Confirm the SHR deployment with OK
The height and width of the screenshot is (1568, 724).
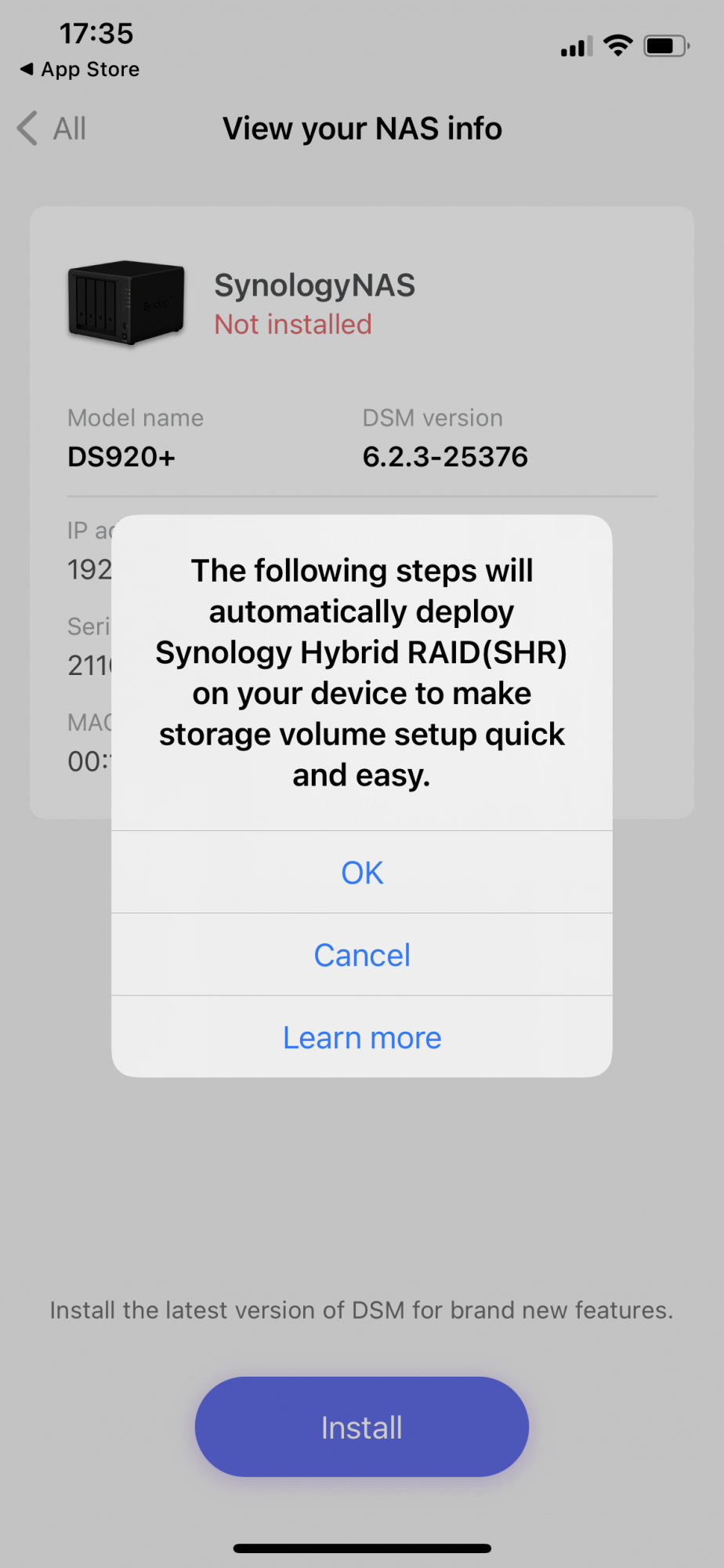(x=361, y=873)
